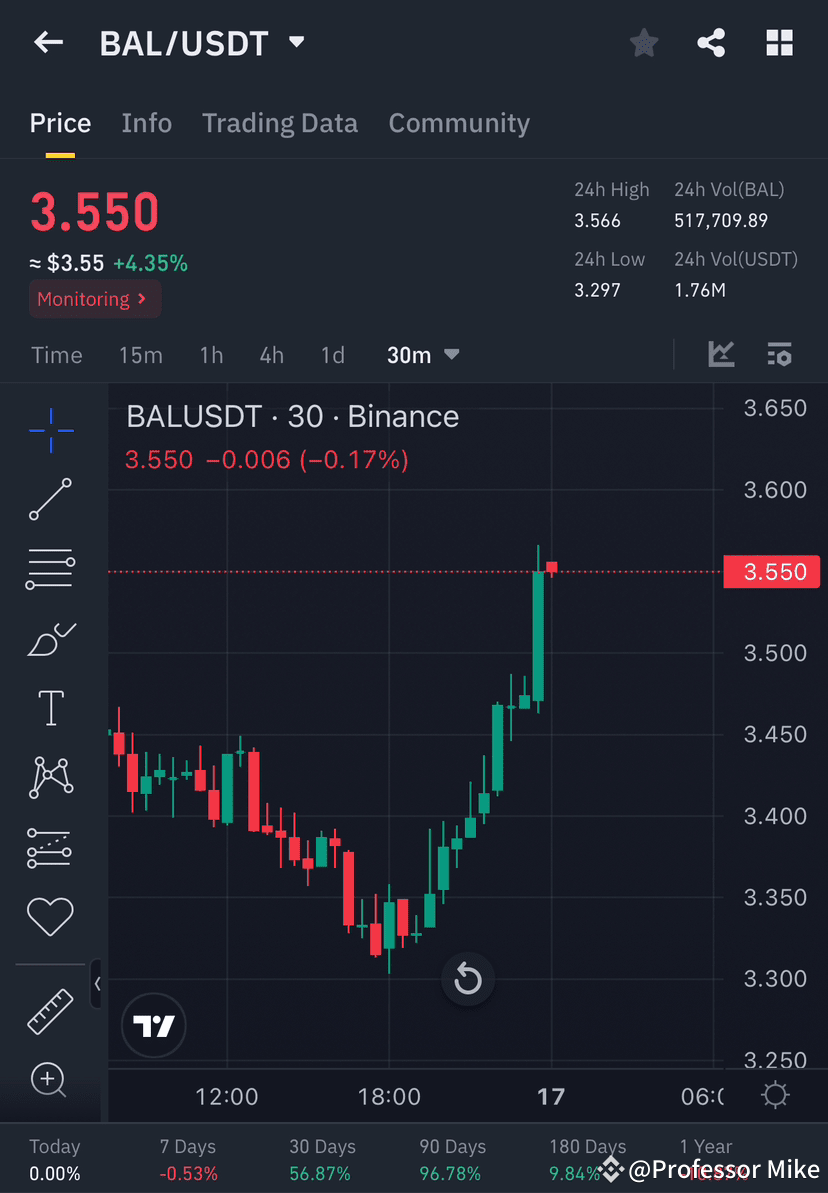Select the text annotation tool

point(50,707)
